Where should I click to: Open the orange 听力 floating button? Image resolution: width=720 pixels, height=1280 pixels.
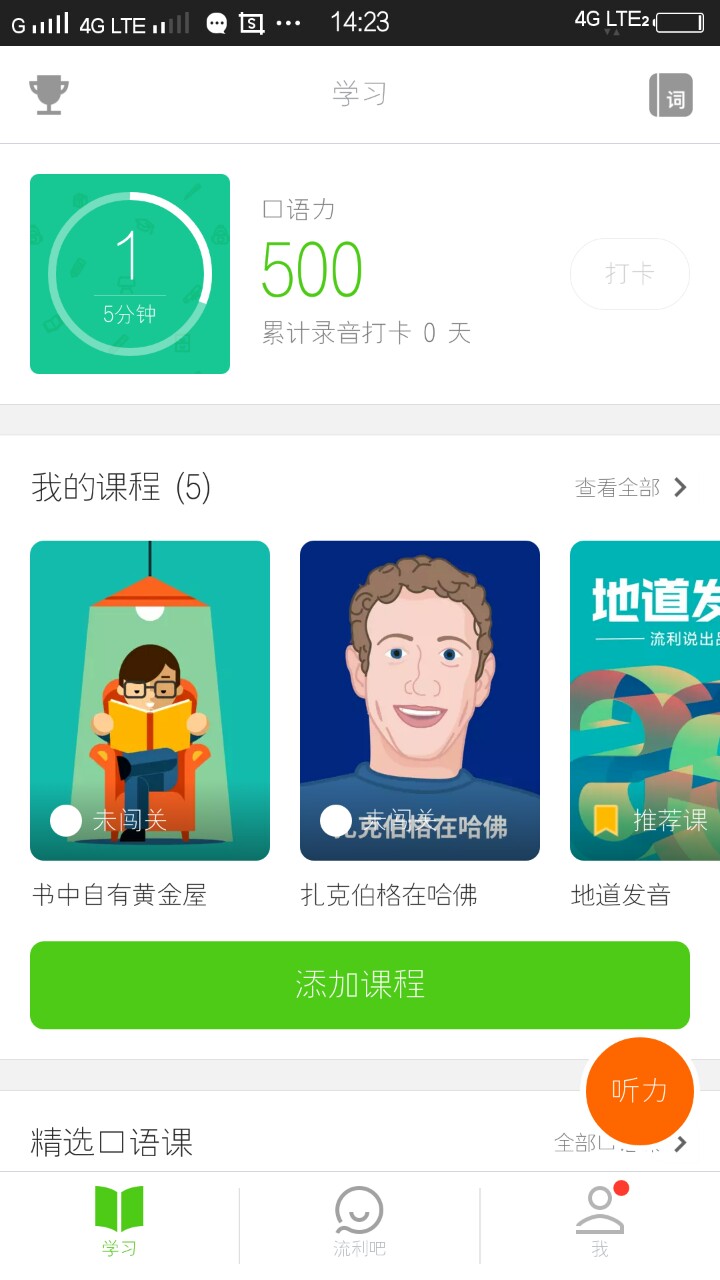(640, 1091)
